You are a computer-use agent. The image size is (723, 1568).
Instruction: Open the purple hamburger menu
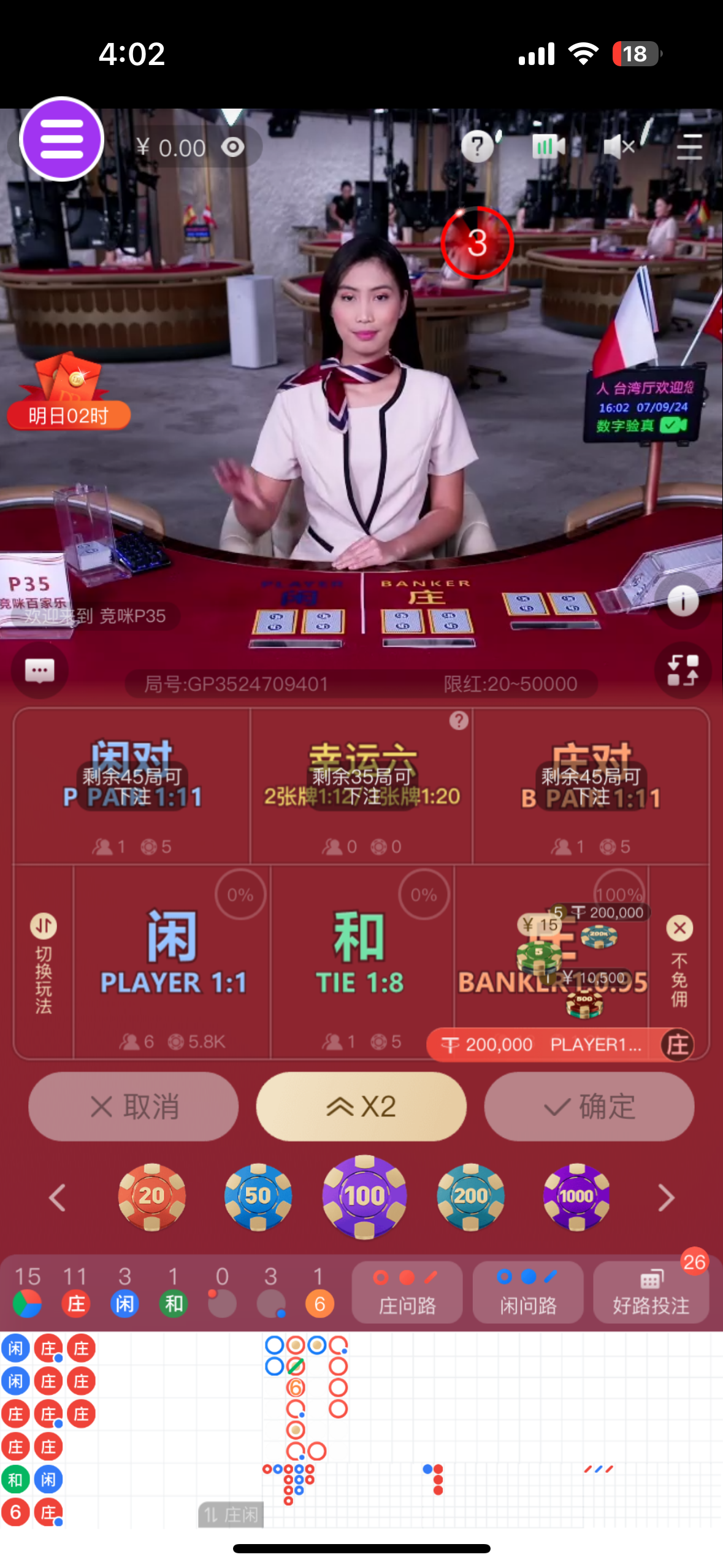(x=61, y=139)
